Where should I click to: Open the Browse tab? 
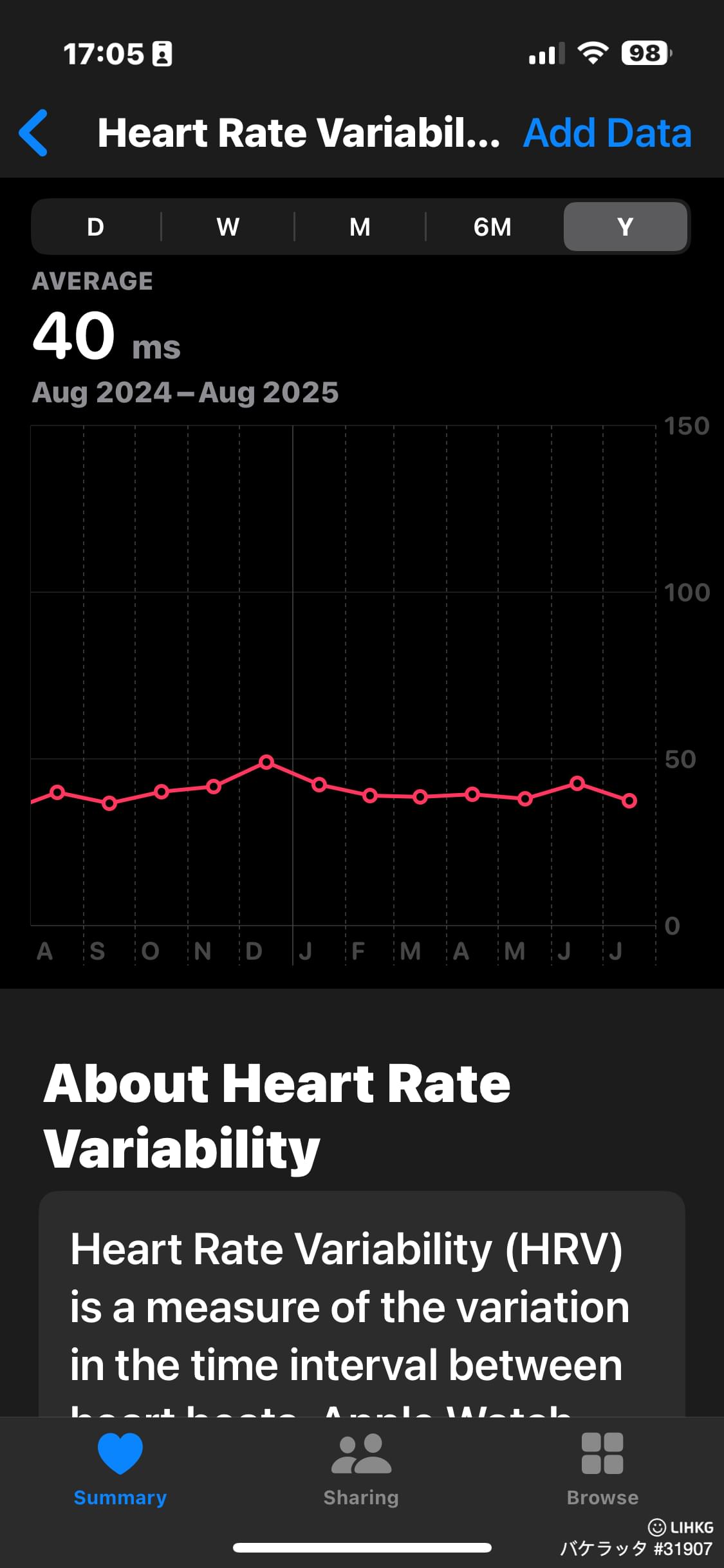click(x=602, y=1470)
